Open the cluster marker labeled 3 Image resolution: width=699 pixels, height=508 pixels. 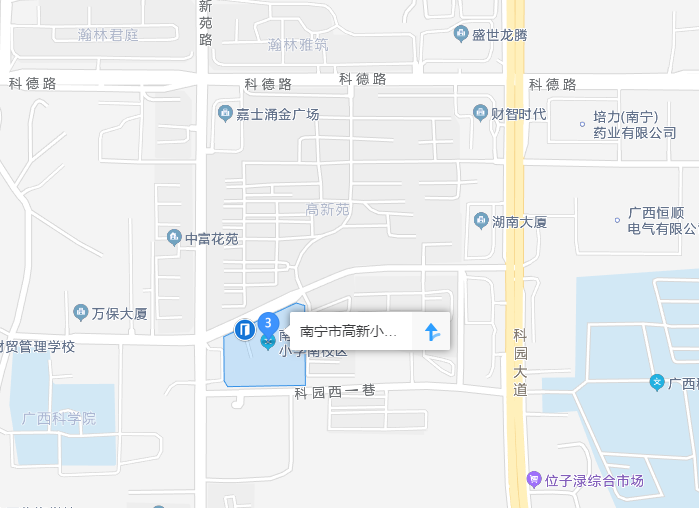point(267,322)
